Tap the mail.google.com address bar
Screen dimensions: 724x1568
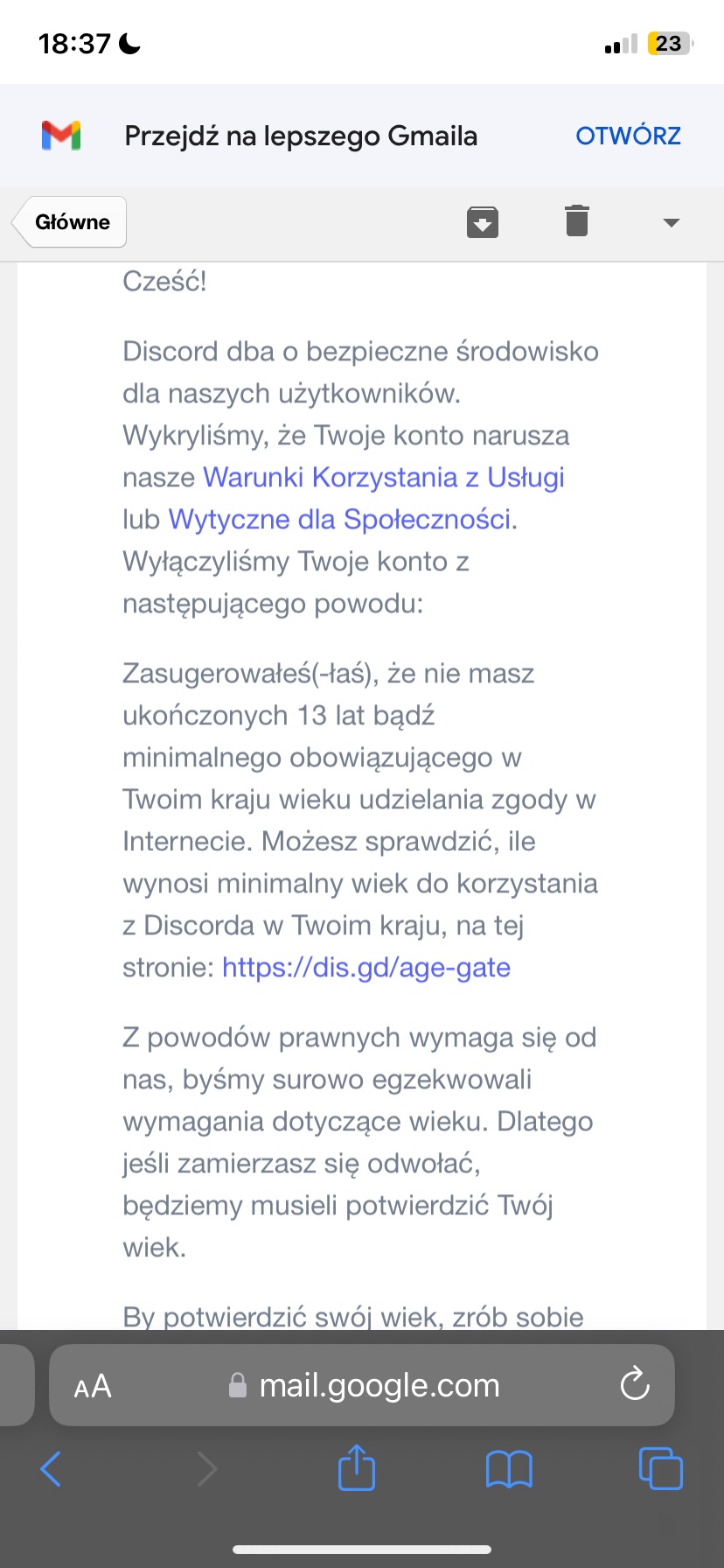(362, 1385)
